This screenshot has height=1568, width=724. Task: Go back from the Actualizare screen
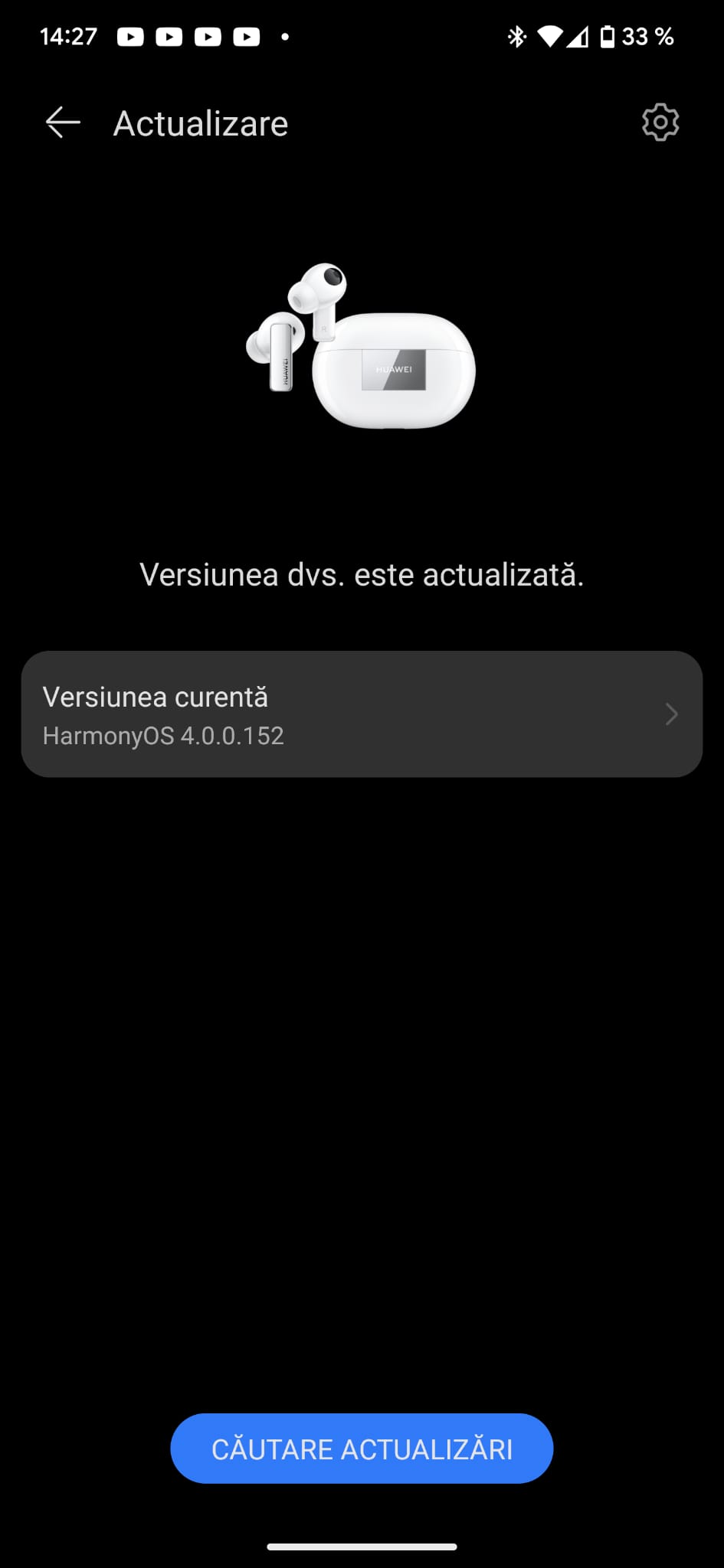coord(63,122)
